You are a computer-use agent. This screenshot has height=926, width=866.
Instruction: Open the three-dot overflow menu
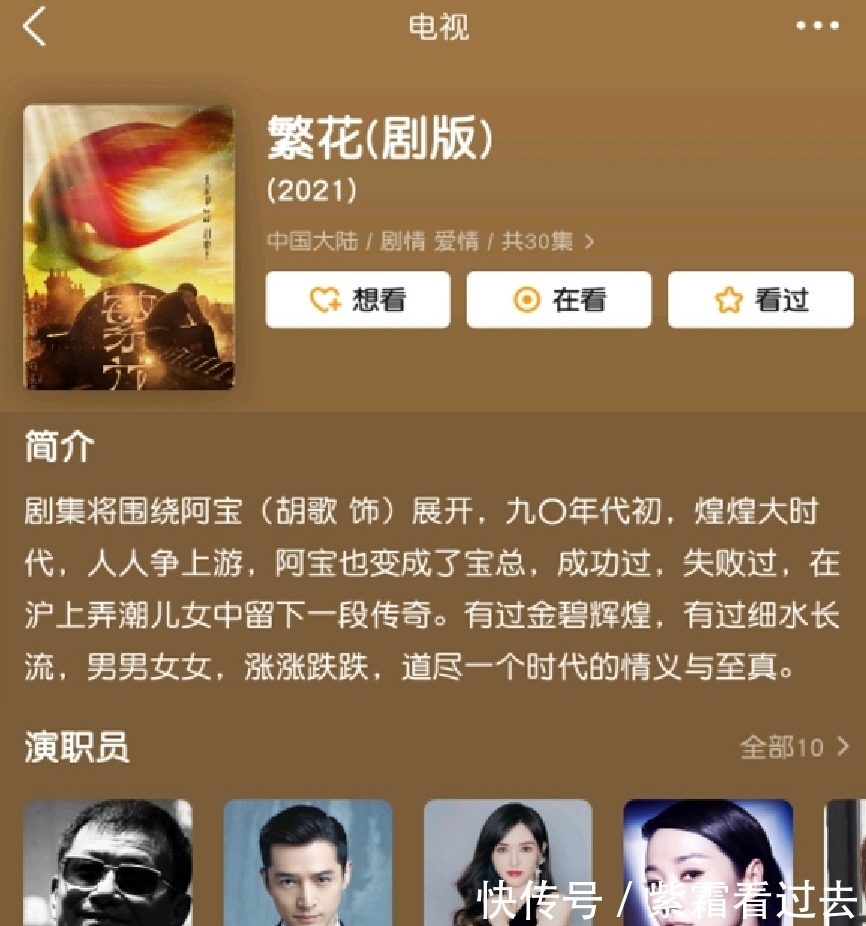[x=817, y=26]
